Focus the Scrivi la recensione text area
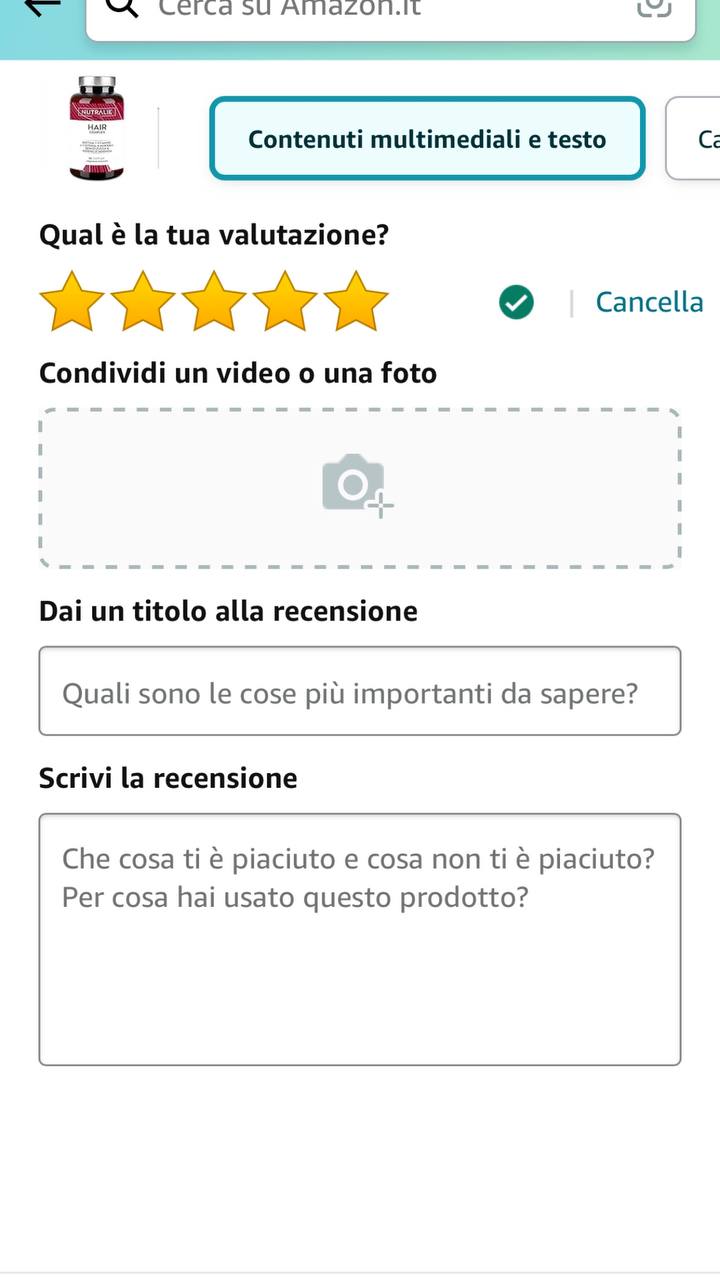 point(359,939)
